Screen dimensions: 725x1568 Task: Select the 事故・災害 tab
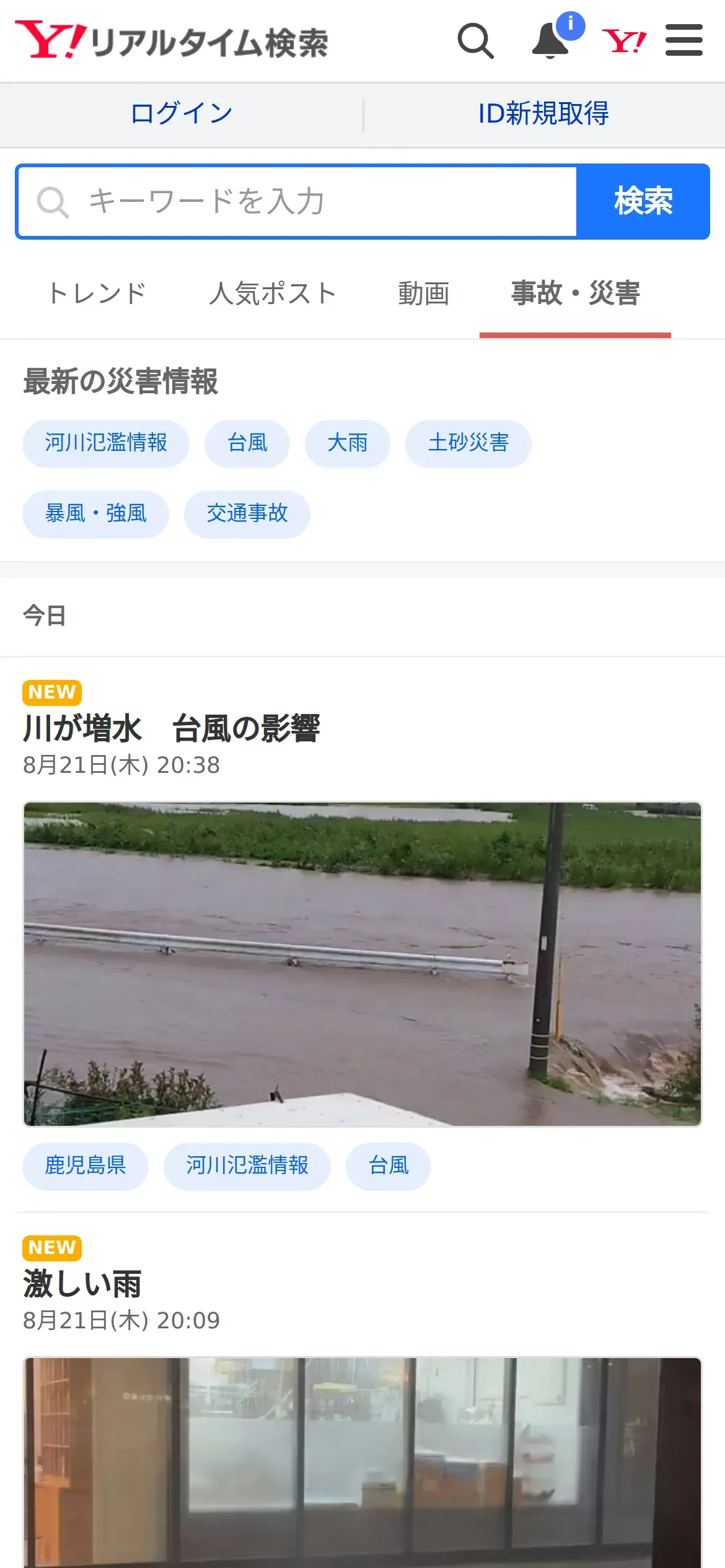point(575,294)
